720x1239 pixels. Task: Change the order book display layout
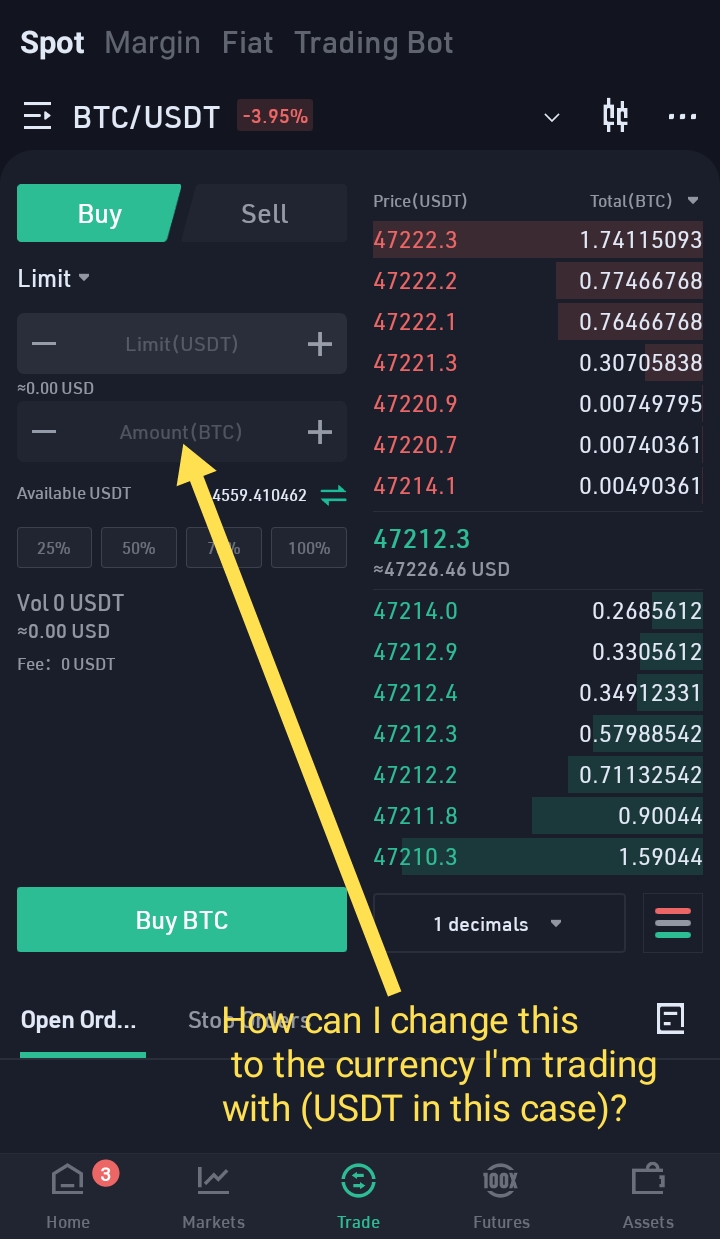(673, 923)
